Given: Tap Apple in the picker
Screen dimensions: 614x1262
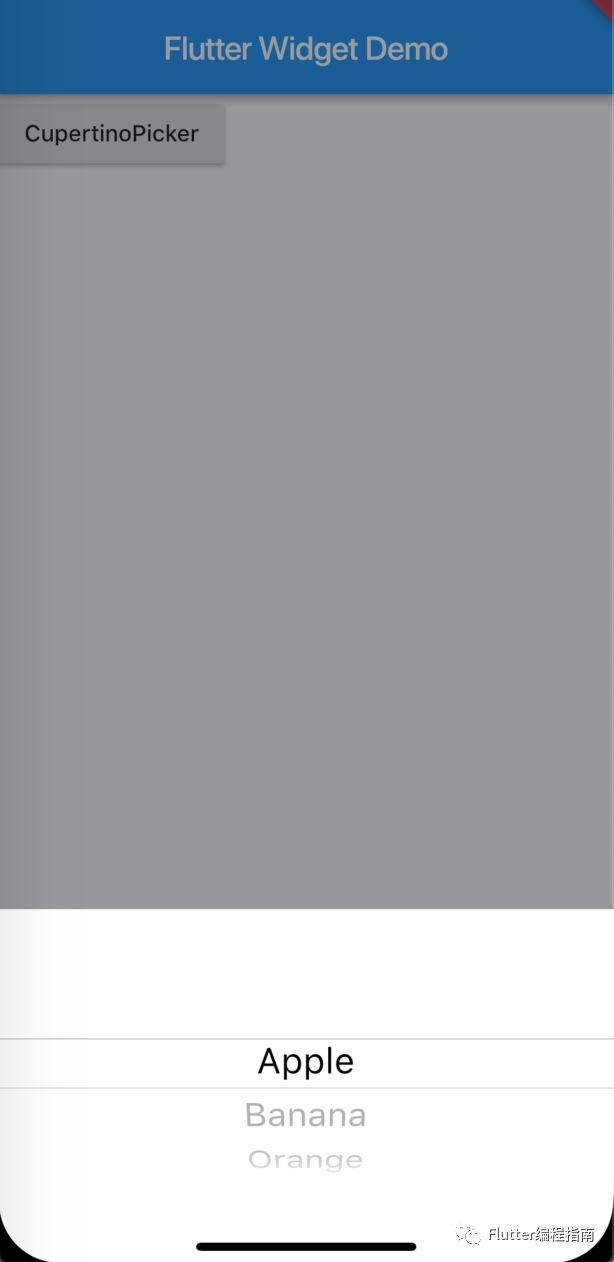Looking at the screenshot, I should pos(306,1062).
